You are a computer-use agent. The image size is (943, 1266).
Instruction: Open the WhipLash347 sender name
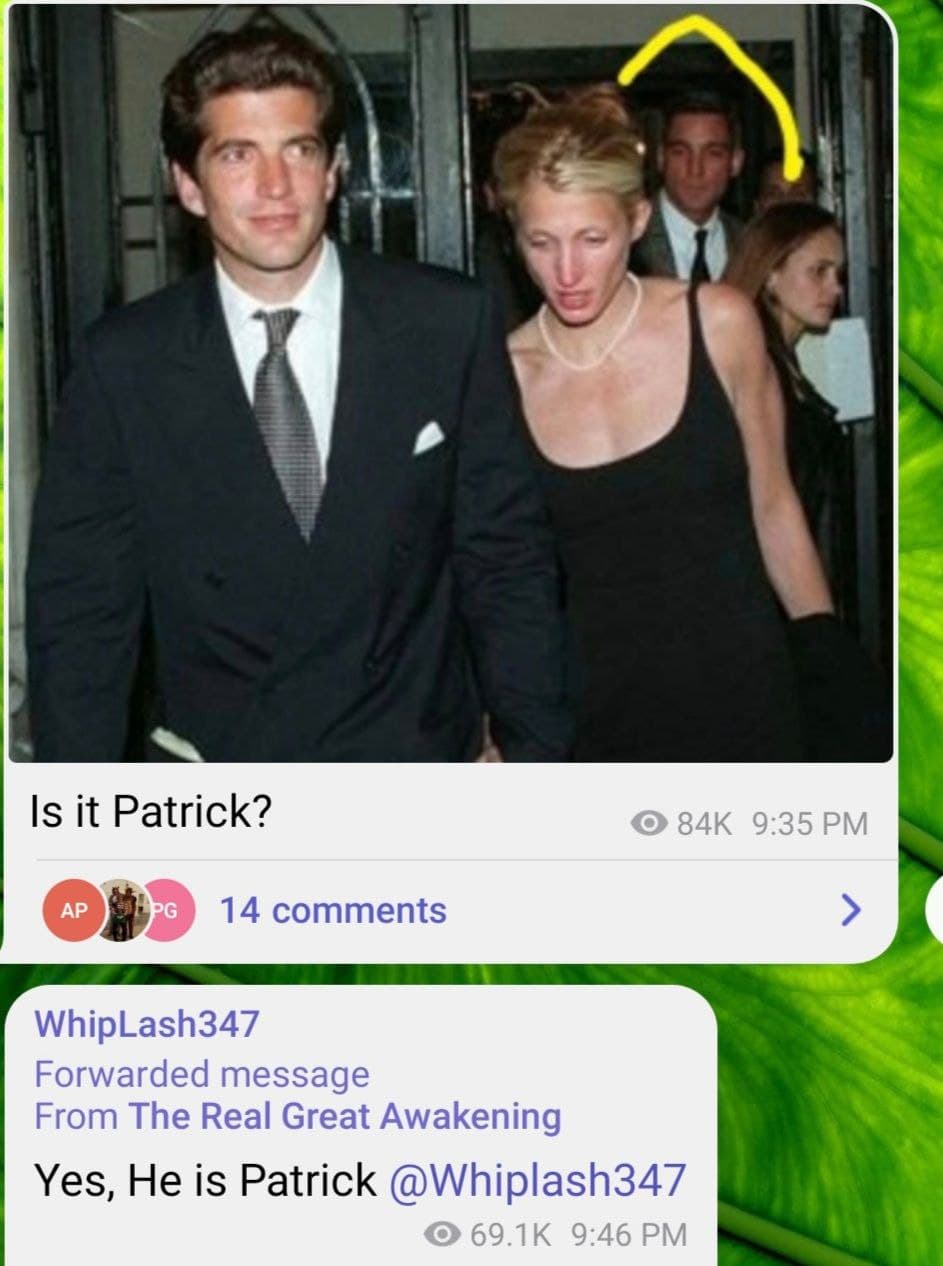tap(147, 1024)
